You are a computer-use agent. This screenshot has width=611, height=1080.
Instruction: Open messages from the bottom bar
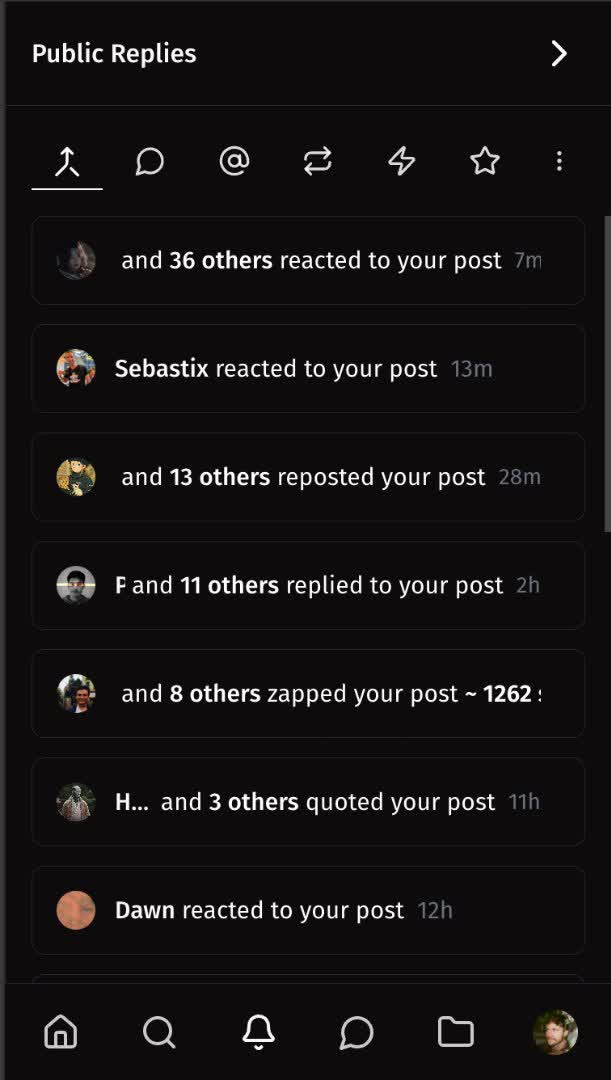click(356, 1032)
